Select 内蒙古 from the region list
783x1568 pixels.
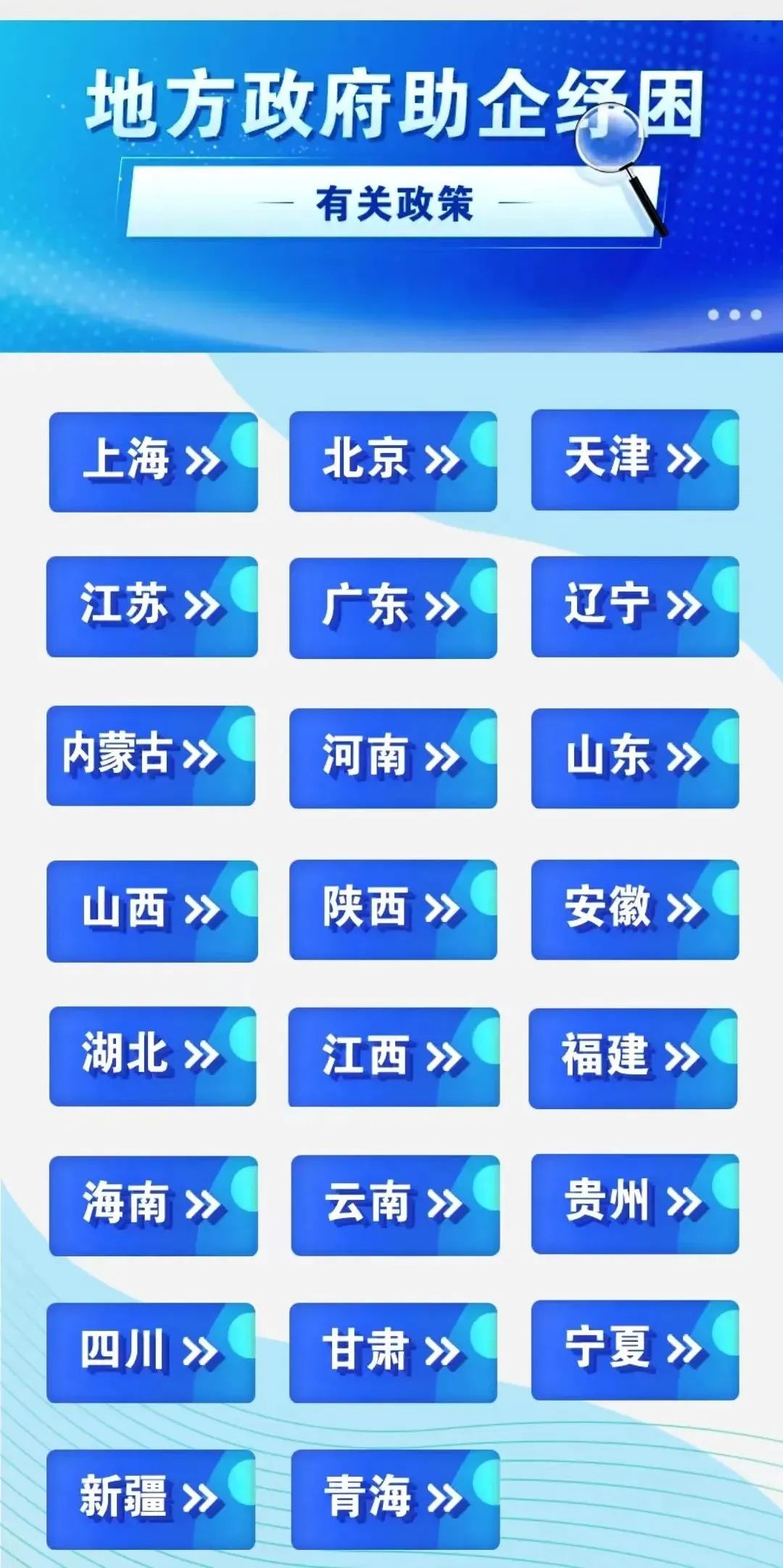point(151,755)
